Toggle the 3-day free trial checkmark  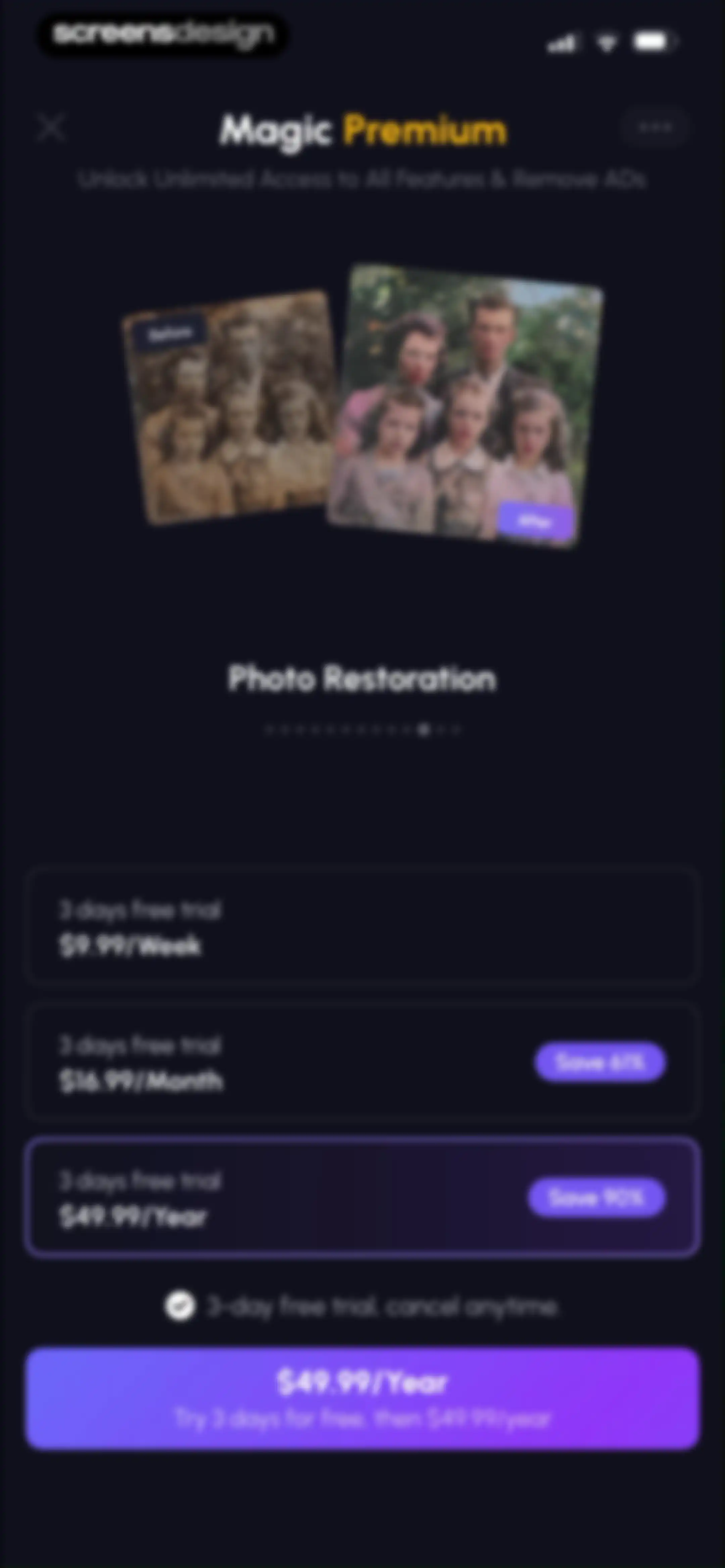coord(180,1306)
